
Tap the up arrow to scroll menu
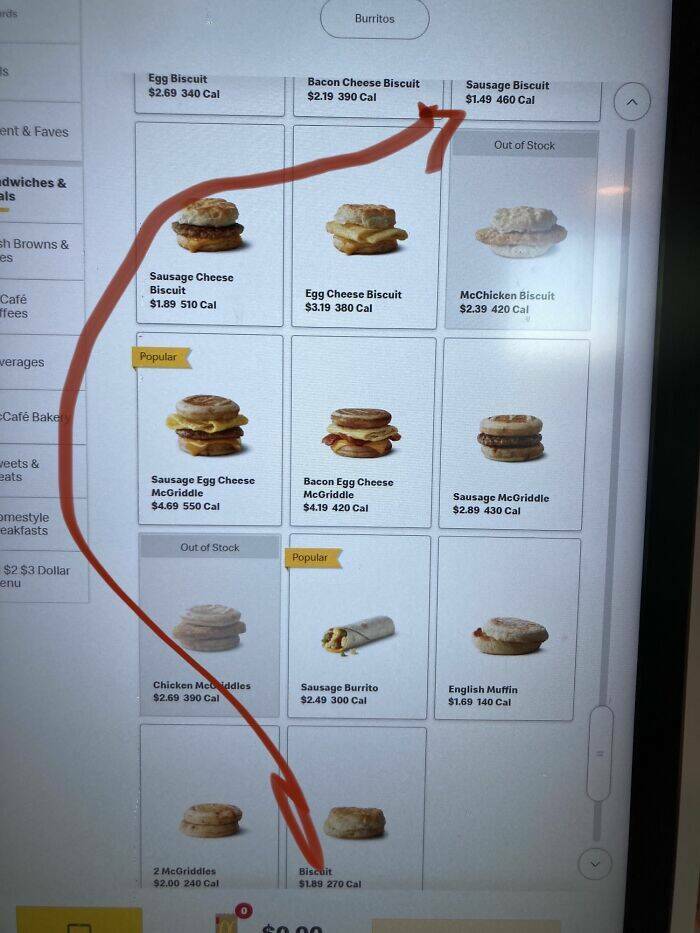(631, 101)
